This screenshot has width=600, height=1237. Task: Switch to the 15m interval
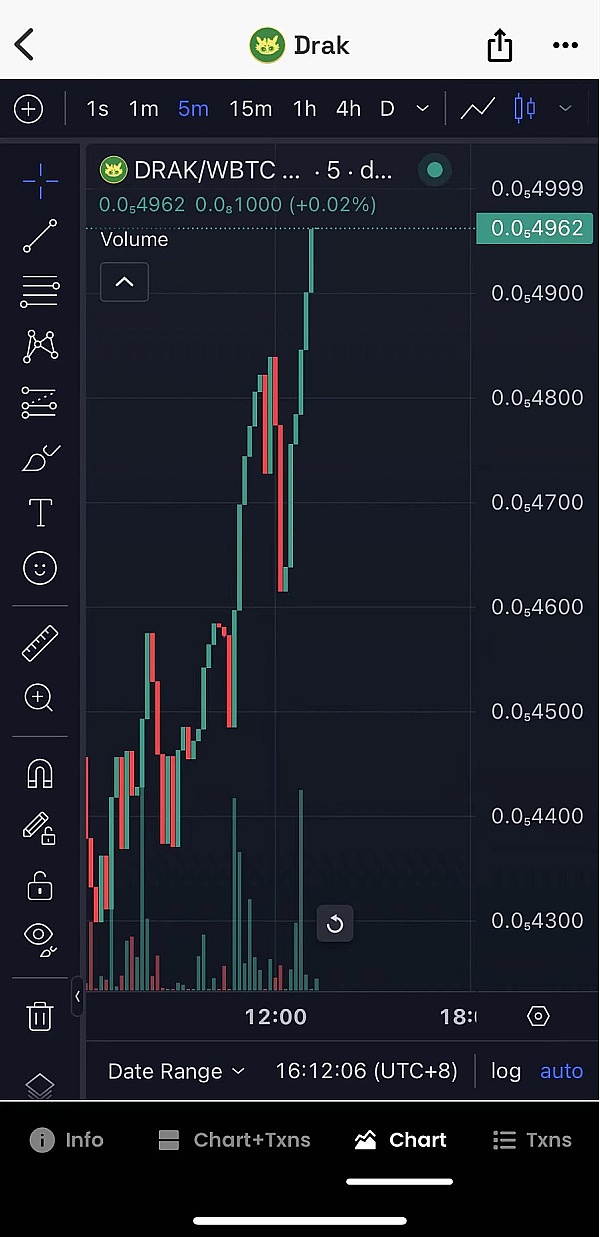click(250, 109)
